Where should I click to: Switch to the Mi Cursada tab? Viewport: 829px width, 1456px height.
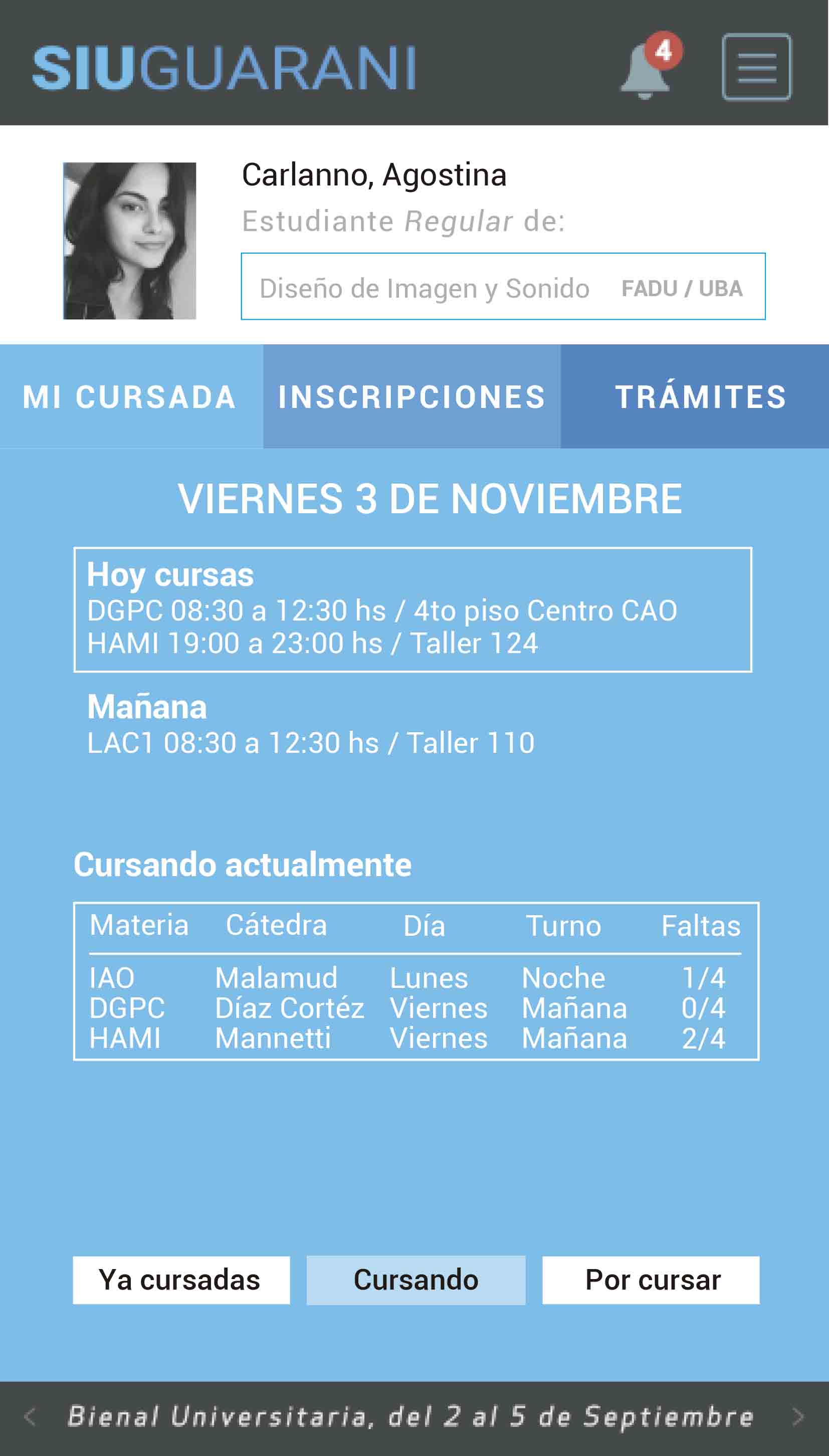[x=130, y=397]
